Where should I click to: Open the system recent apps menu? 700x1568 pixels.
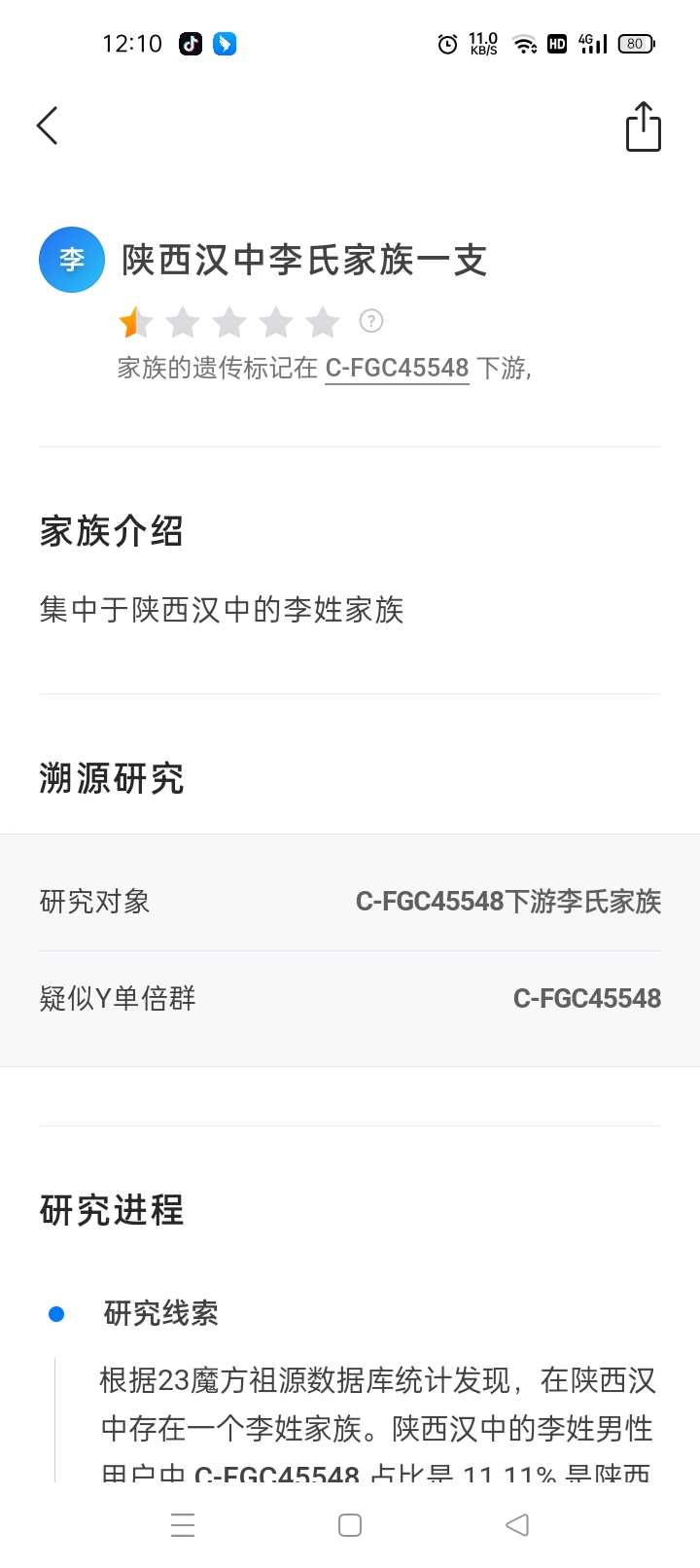(183, 1524)
